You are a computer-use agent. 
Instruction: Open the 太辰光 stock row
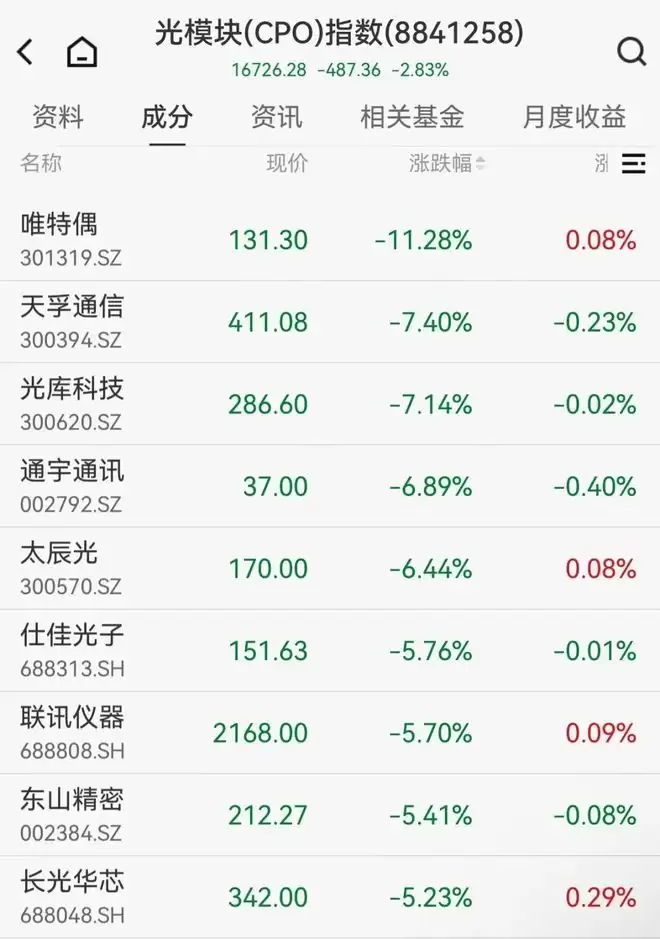tap(330, 568)
